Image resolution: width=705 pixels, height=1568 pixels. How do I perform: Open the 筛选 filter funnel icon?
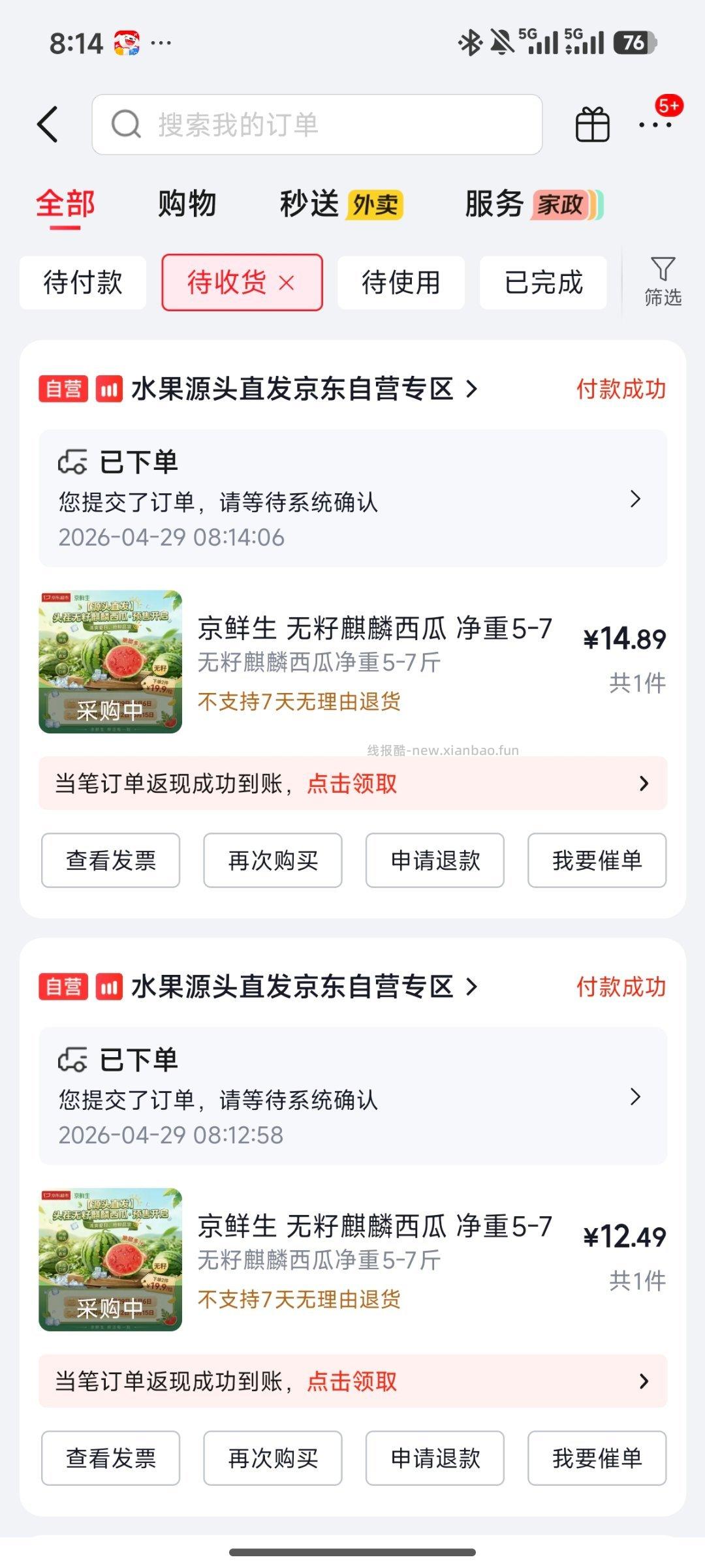(x=662, y=281)
